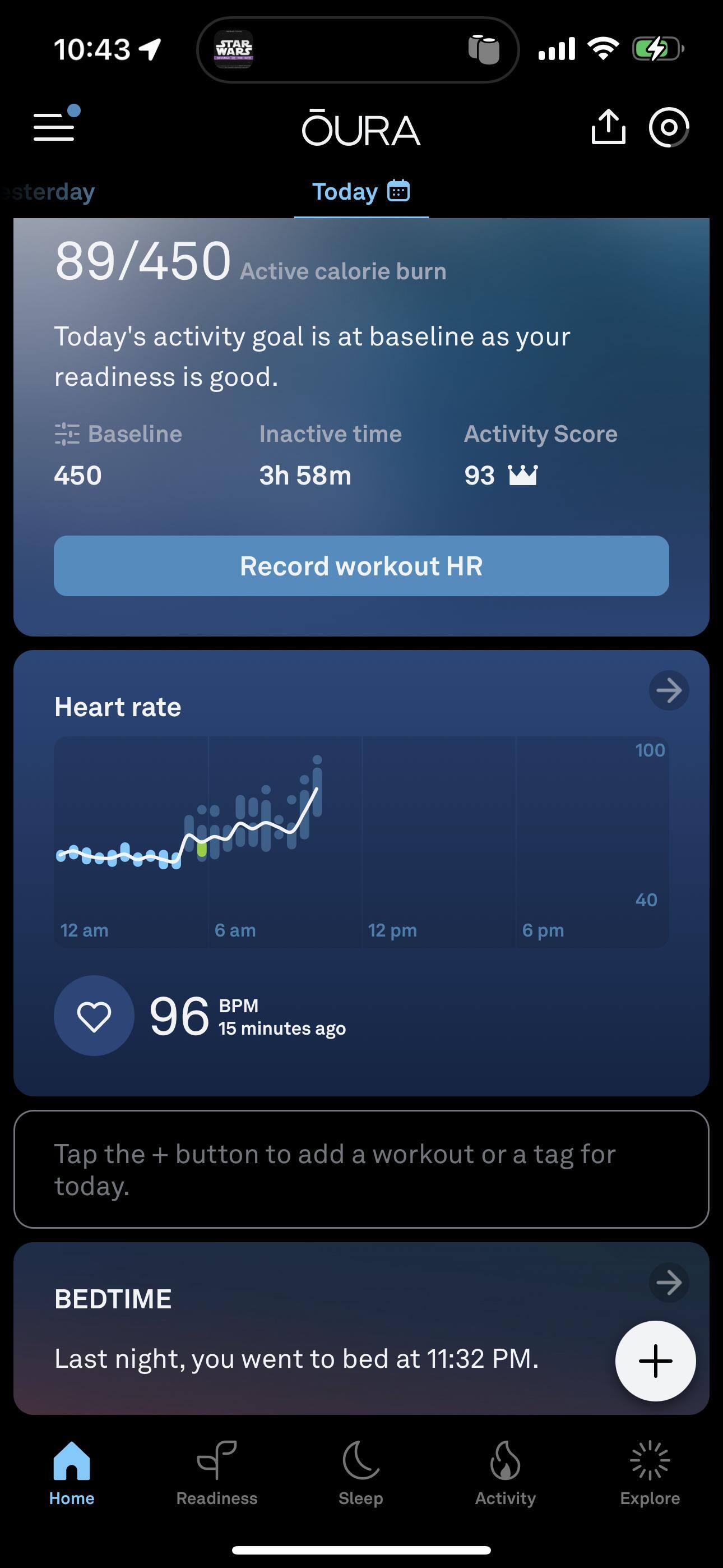This screenshot has width=723, height=1568.
Task: Open the calendar next to Today
Action: pos(398,191)
